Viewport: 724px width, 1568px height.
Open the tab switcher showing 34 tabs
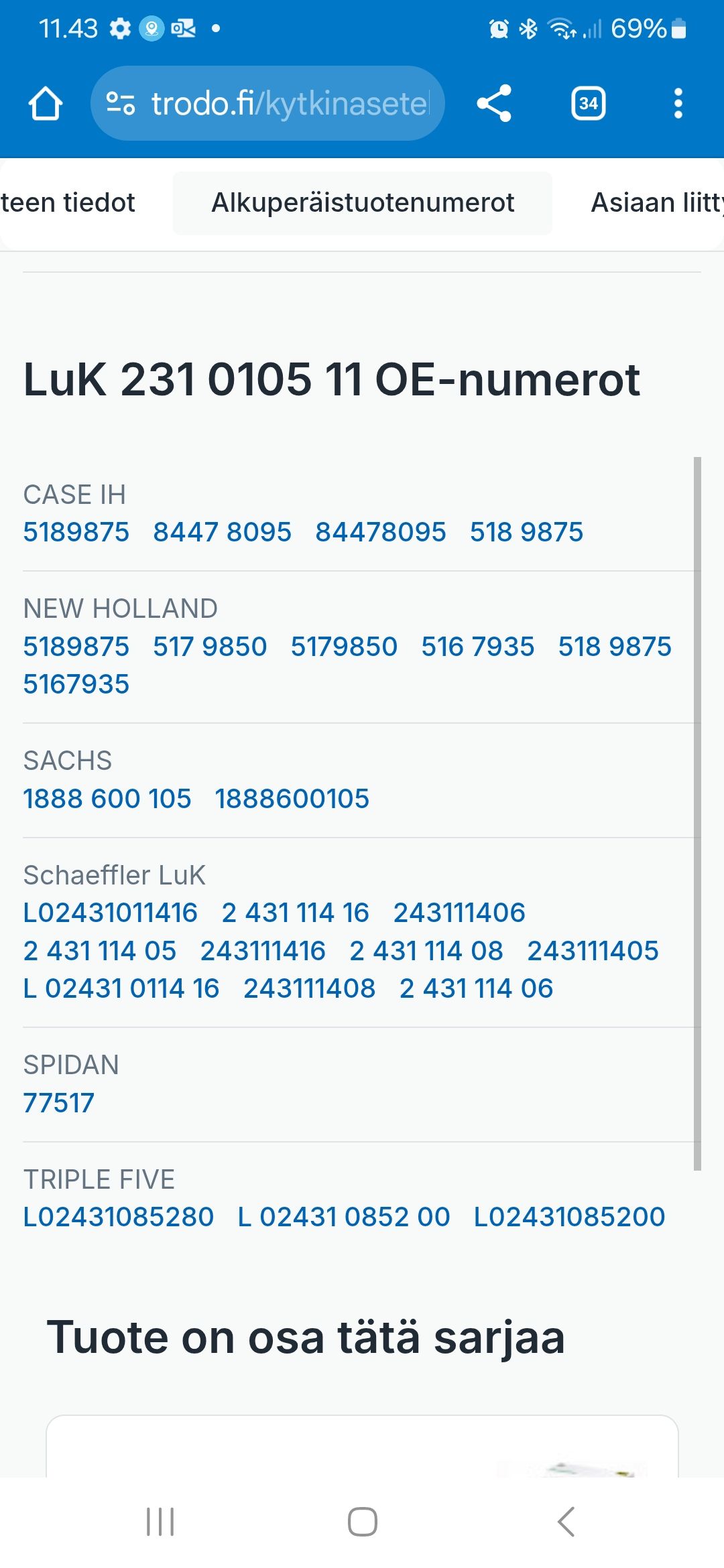coord(589,103)
